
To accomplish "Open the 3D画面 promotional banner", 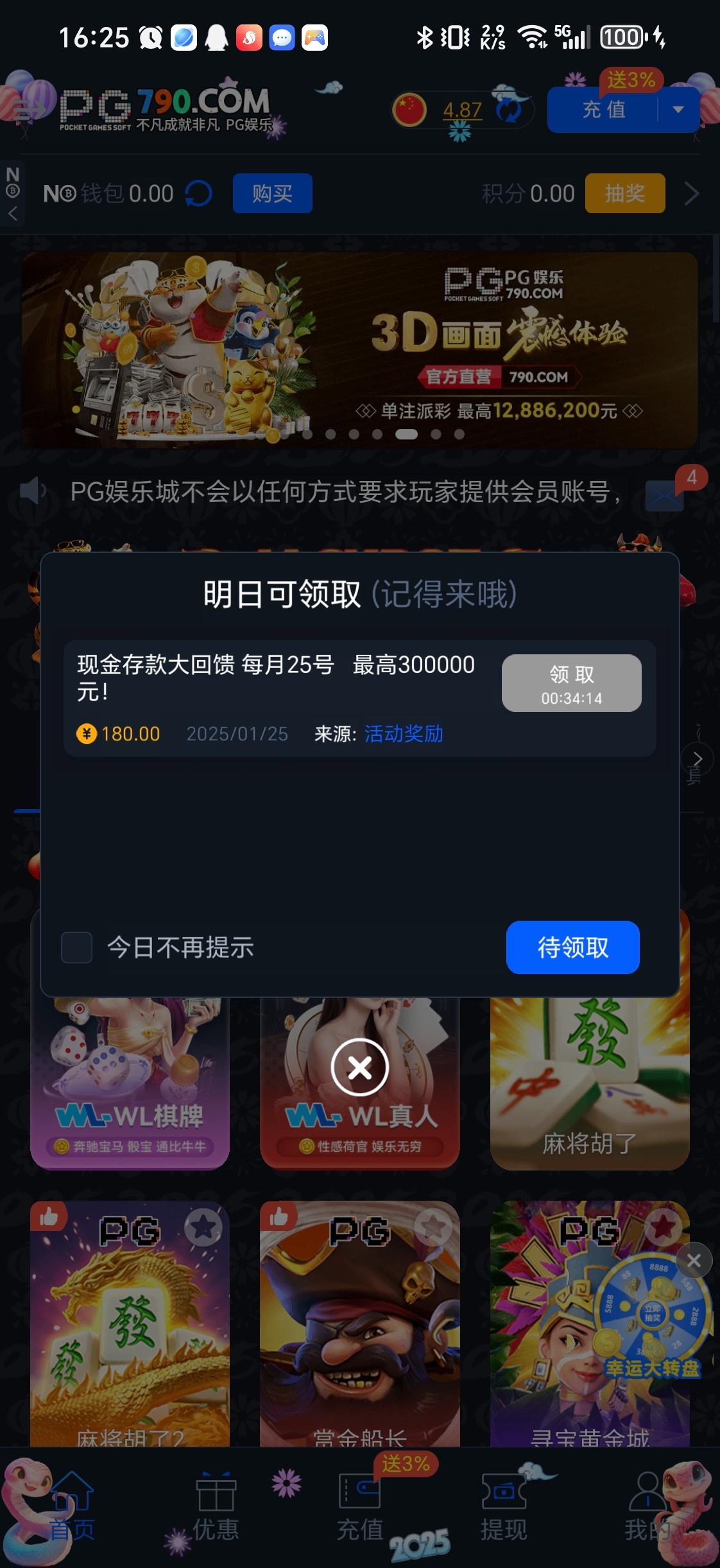I will (359, 350).
